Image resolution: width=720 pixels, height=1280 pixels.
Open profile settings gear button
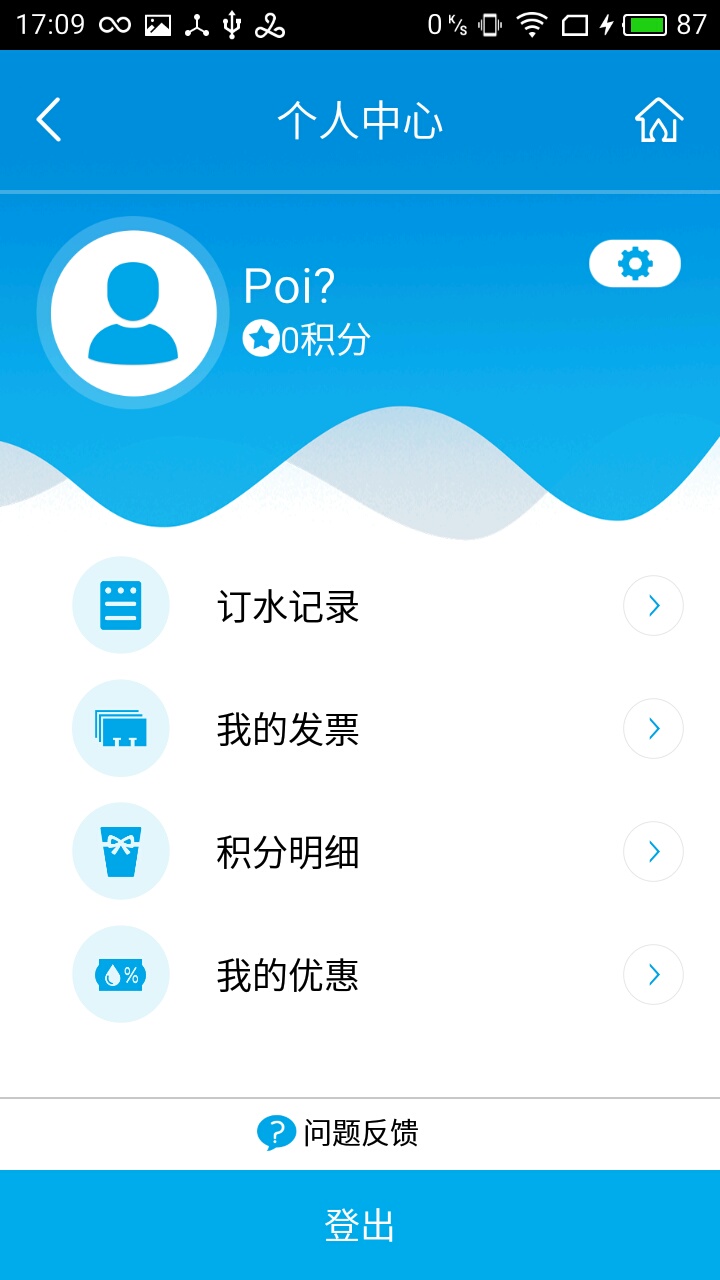point(635,264)
